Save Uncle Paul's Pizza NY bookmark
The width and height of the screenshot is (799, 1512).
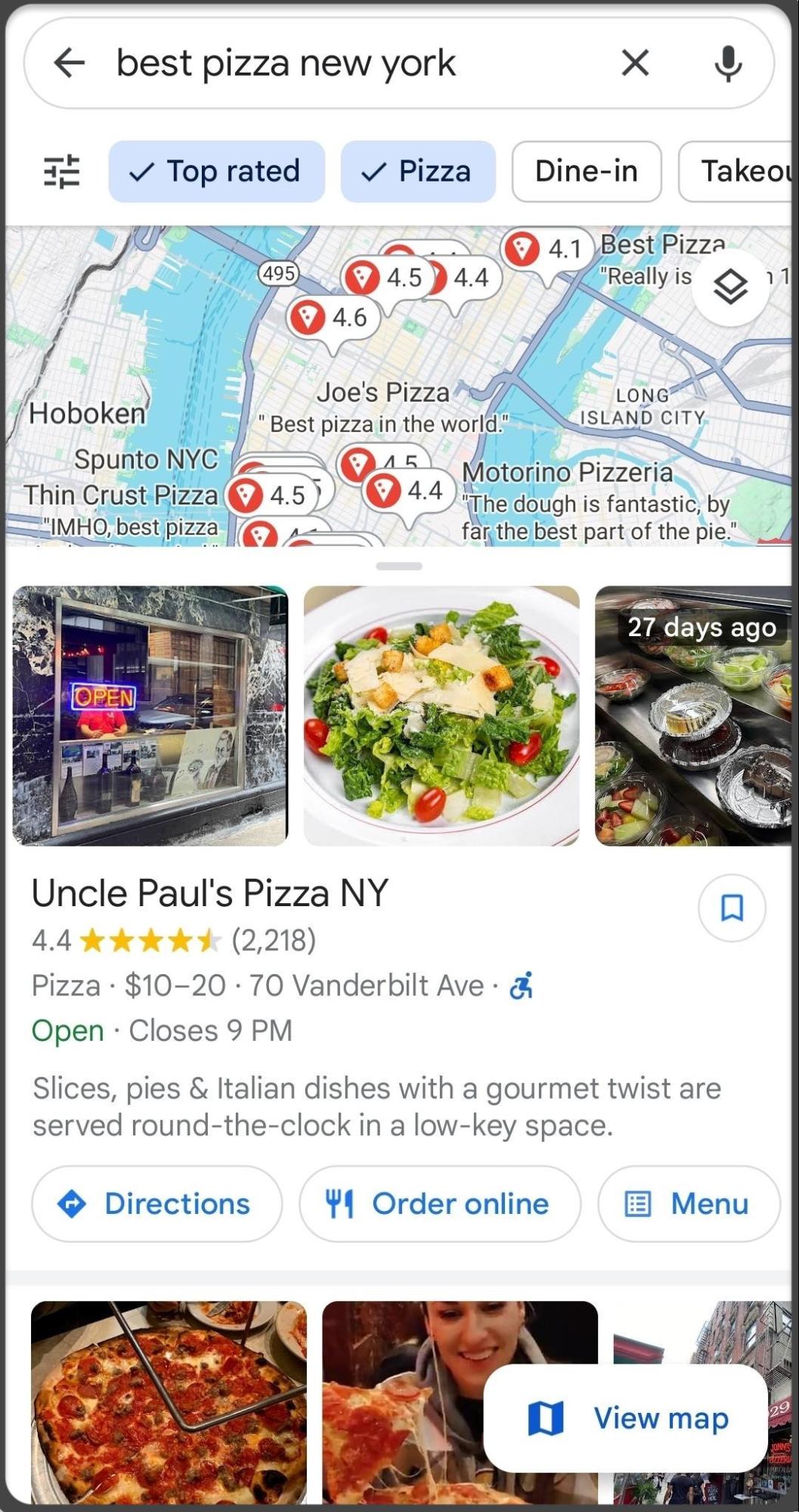[x=731, y=907]
